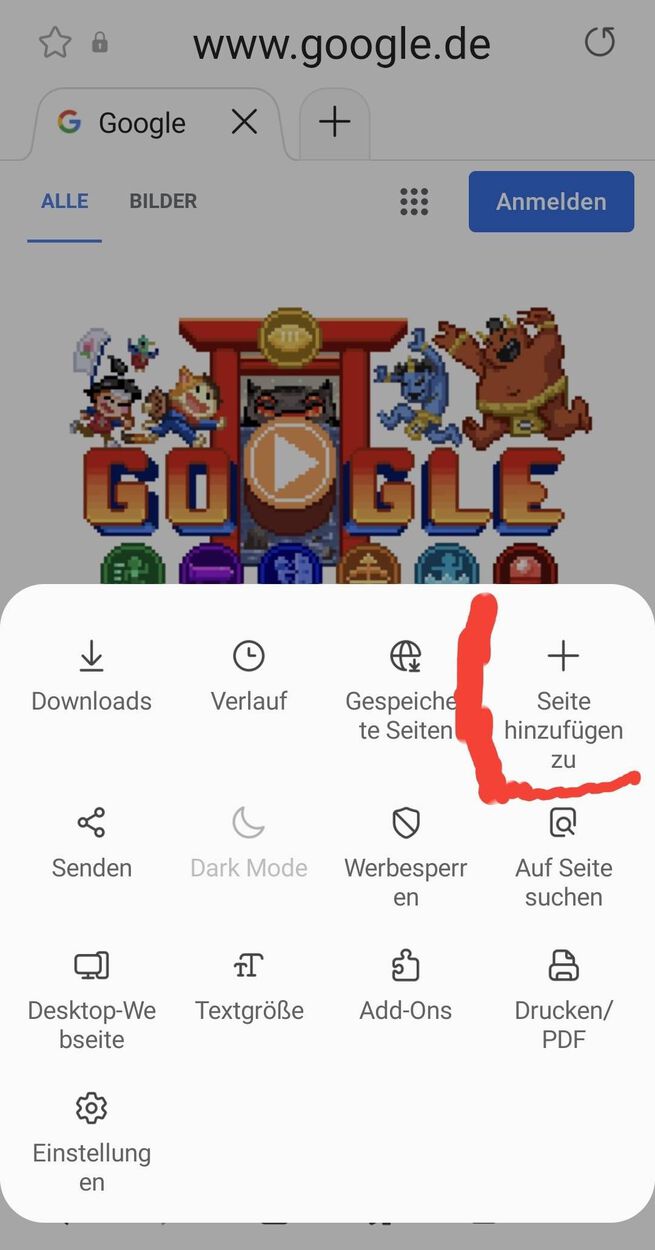Image resolution: width=655 pixels, height=1250 pixels.
Task: Tap the www.google.de address bar
Action: pyautogui.click(x=341, y=44)
